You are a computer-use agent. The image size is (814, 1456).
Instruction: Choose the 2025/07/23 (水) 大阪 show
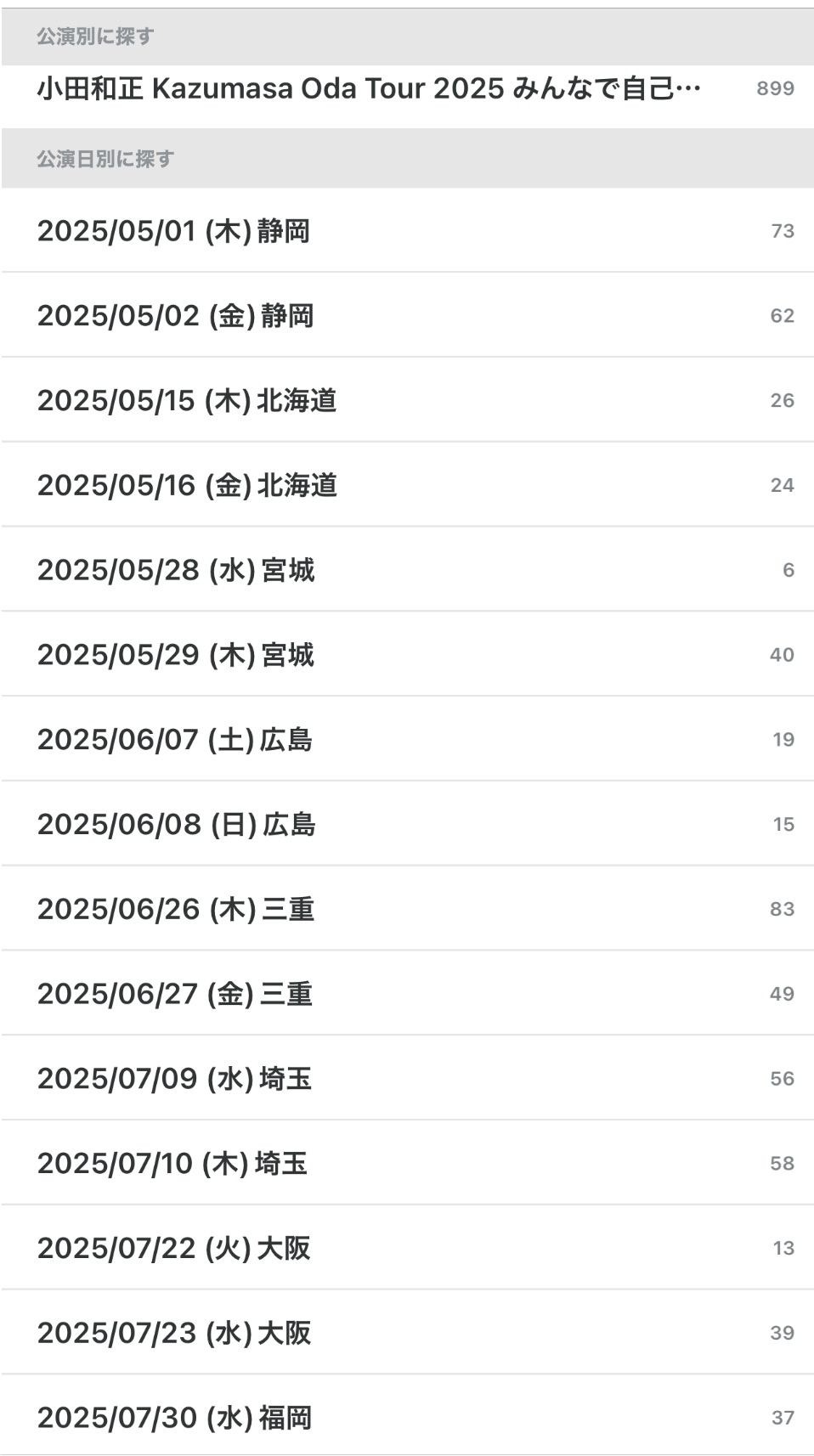(407, 1332)
